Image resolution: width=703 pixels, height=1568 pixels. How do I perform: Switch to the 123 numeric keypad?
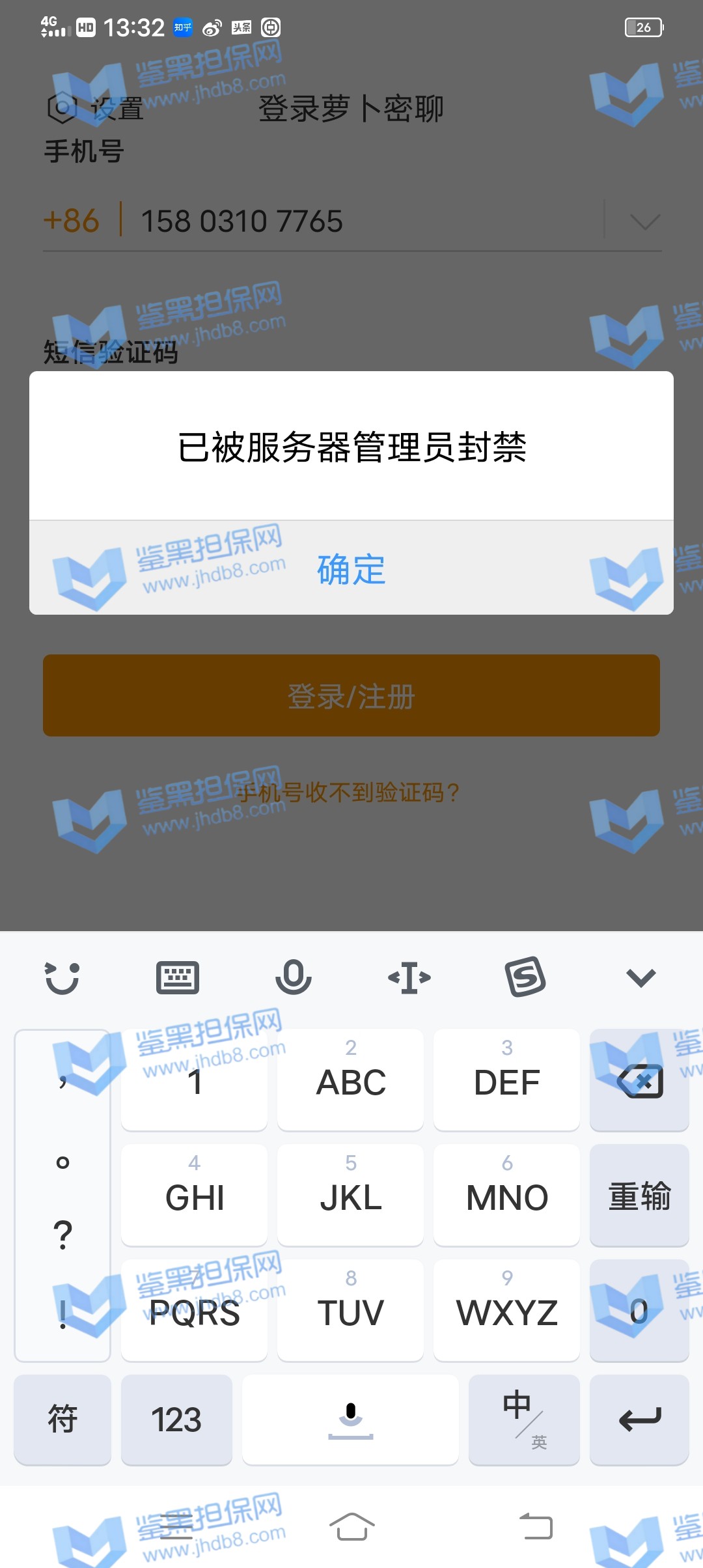pos(176,1420)
